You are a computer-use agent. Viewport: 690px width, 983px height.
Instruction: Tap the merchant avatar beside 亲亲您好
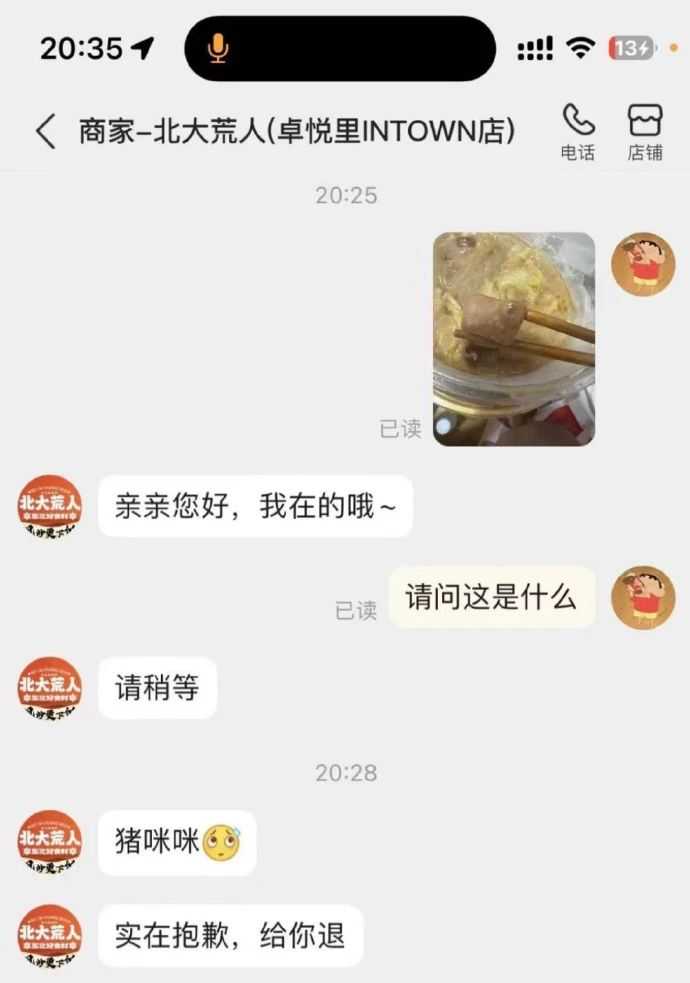(x=50, y=506)
